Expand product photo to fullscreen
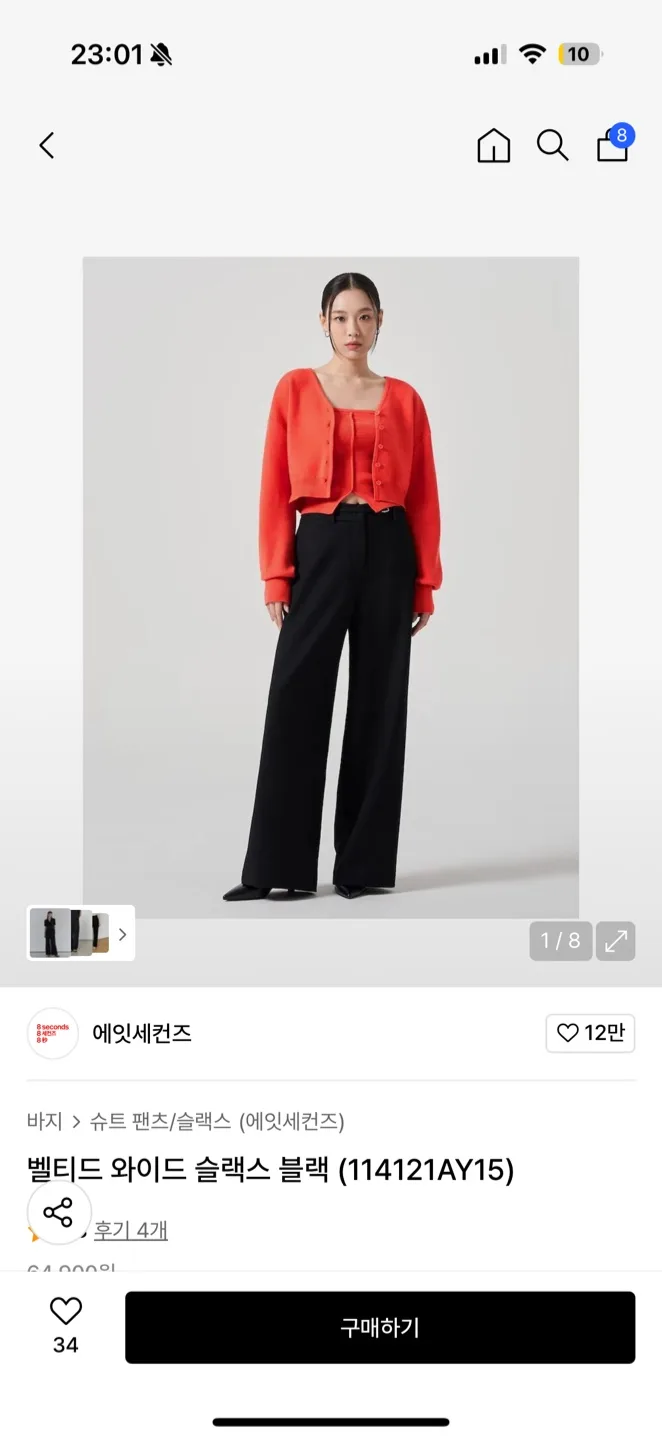 (x=616, y=941)
